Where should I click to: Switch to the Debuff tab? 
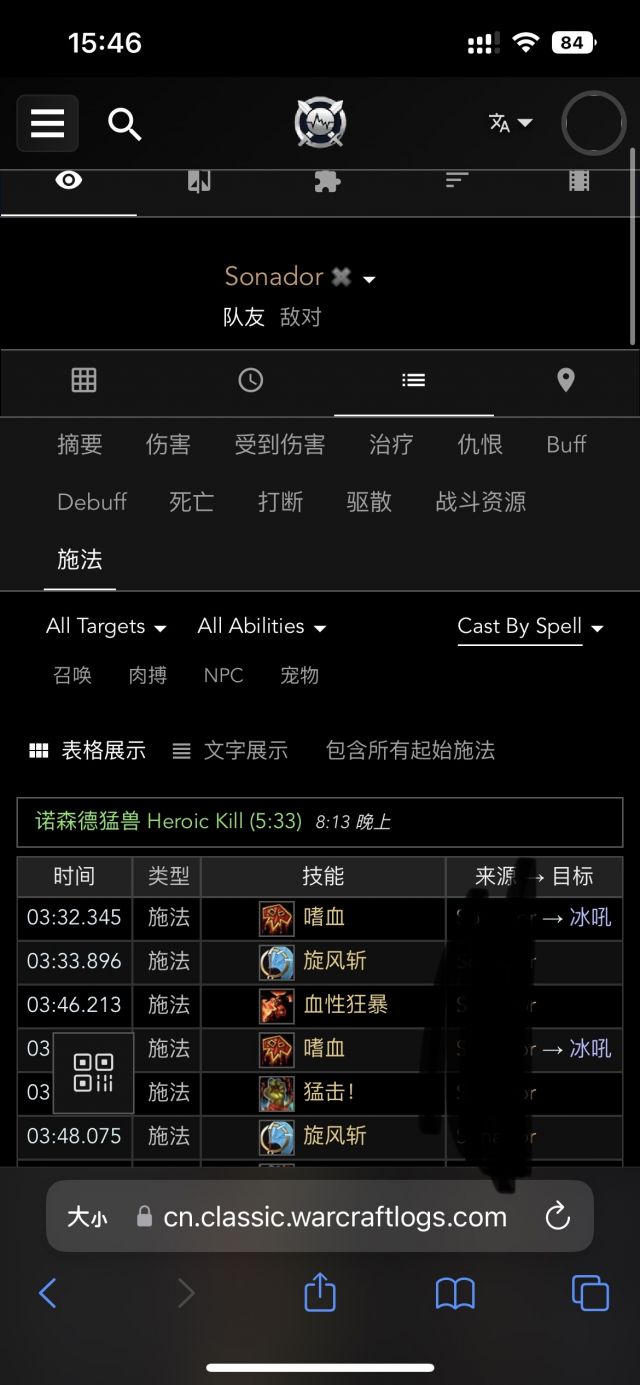92,502
